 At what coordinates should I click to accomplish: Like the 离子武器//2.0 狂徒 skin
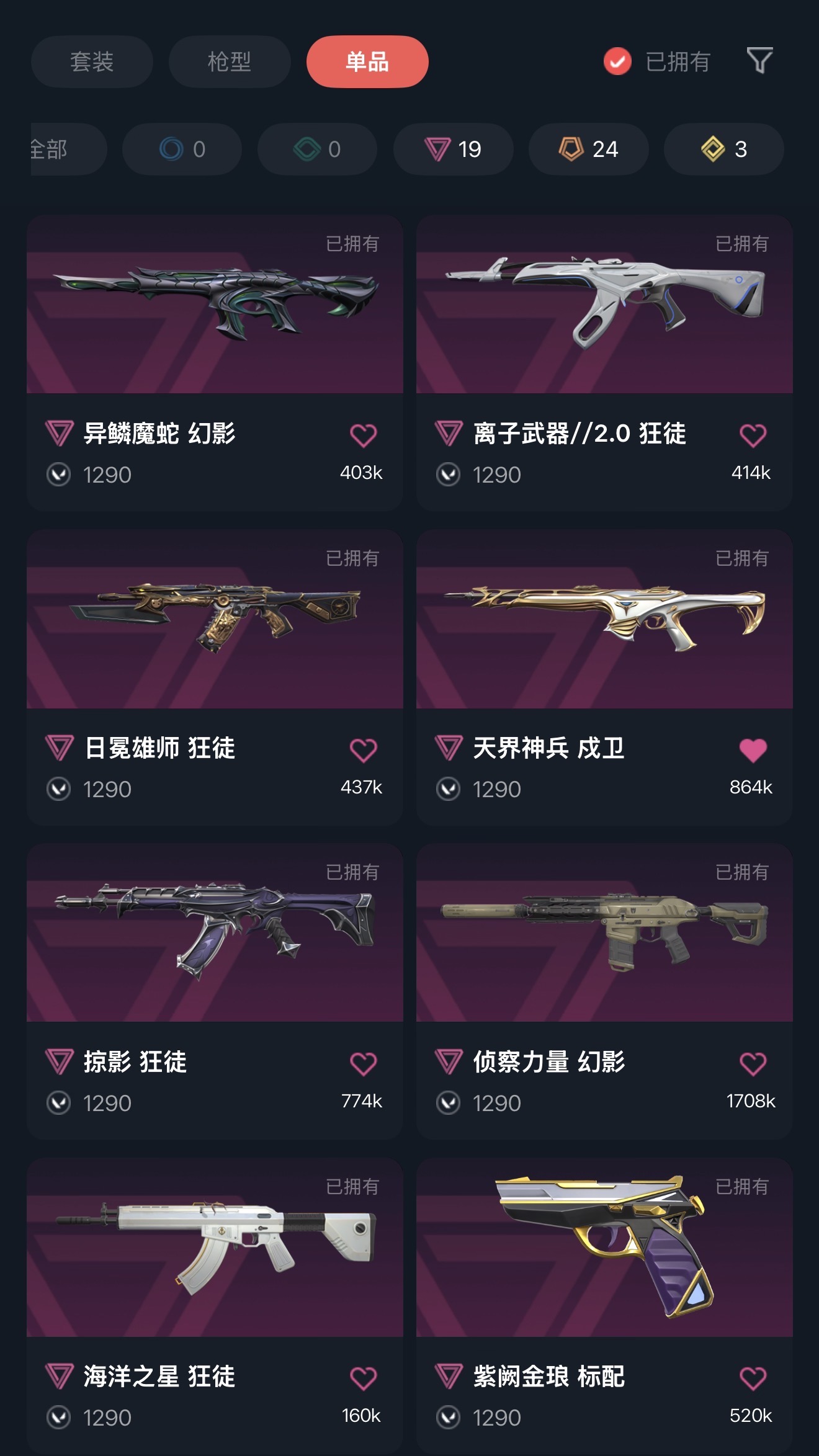[753, 435]
